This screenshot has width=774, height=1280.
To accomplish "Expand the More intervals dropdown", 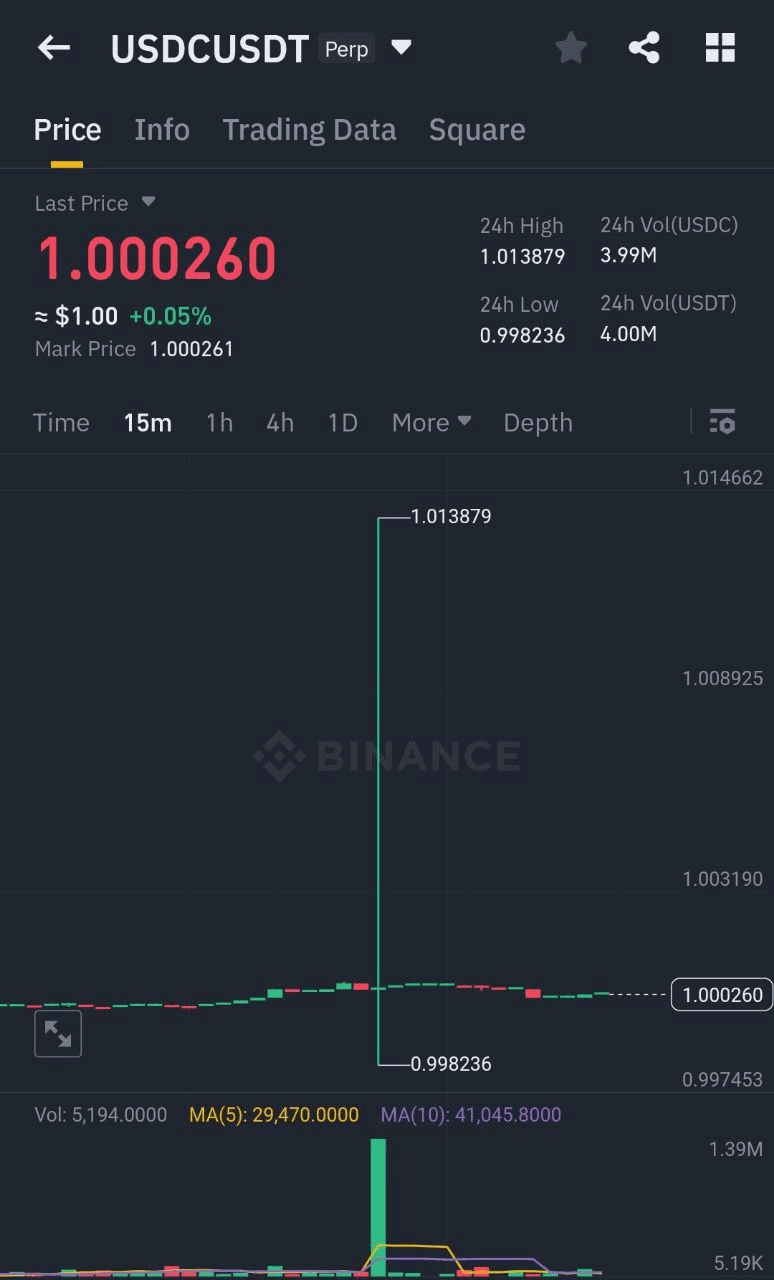I will [431, 423].
